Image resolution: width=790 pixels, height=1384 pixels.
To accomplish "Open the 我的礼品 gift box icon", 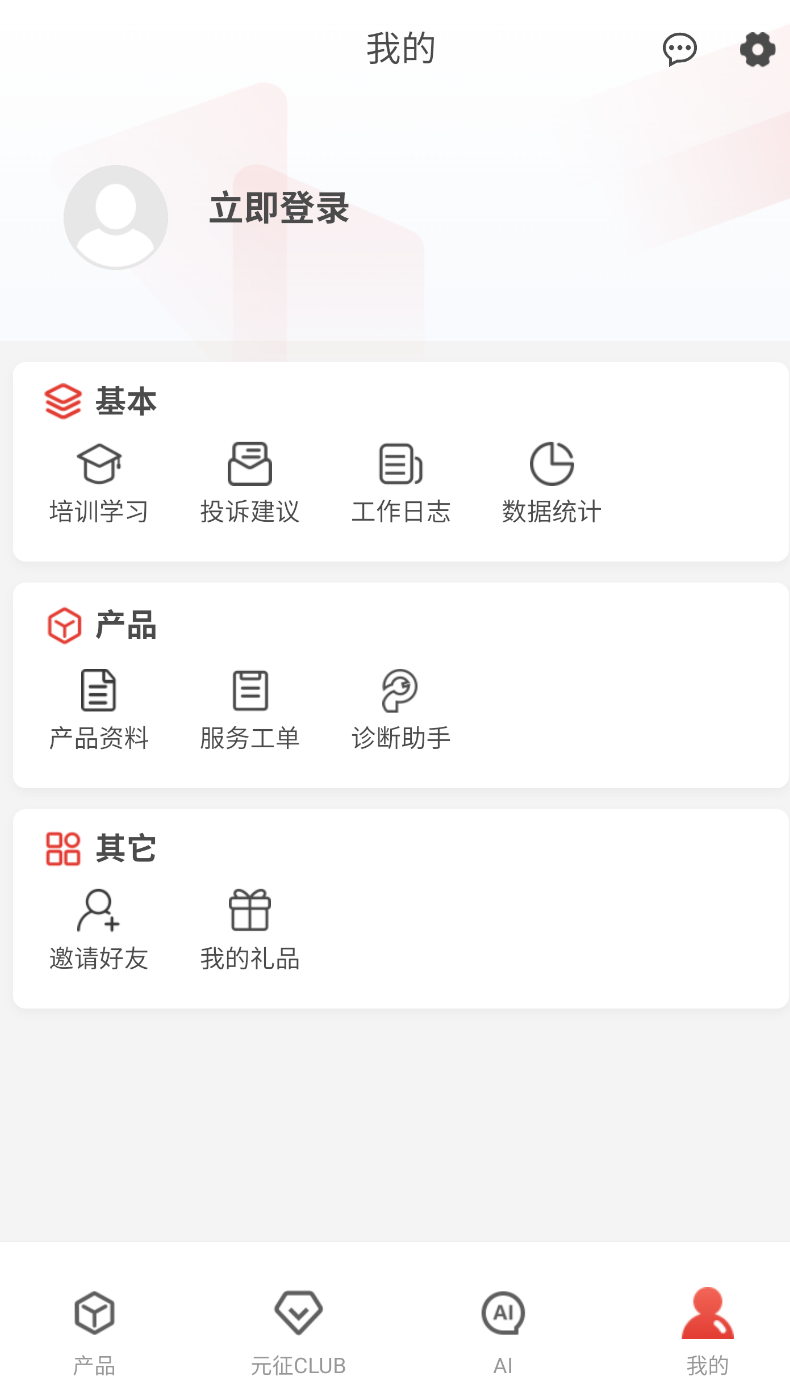I will click(x=249, y=910).
